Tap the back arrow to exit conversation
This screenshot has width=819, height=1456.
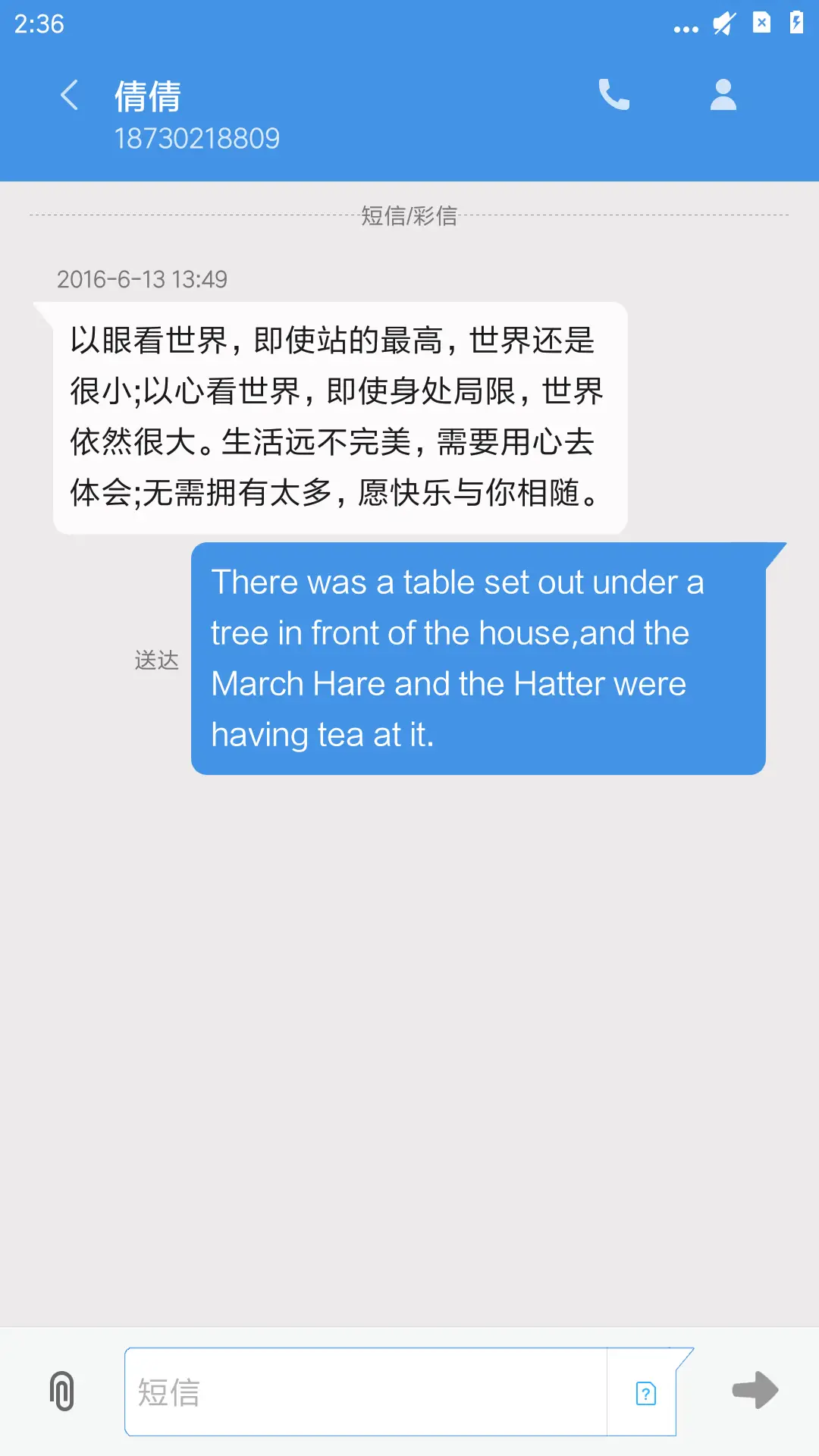click(x=69, y=94)
